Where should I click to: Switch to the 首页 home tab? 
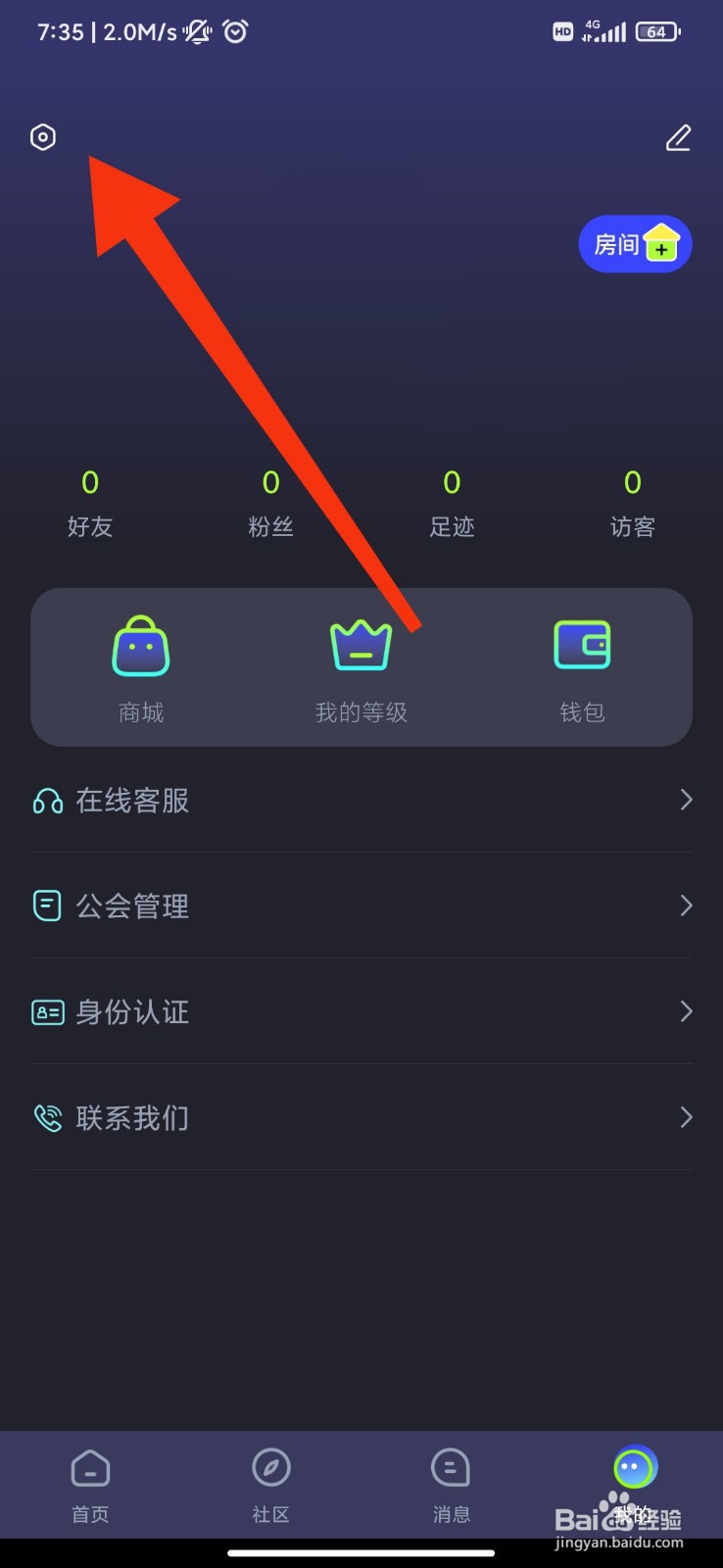point(90,1486)
